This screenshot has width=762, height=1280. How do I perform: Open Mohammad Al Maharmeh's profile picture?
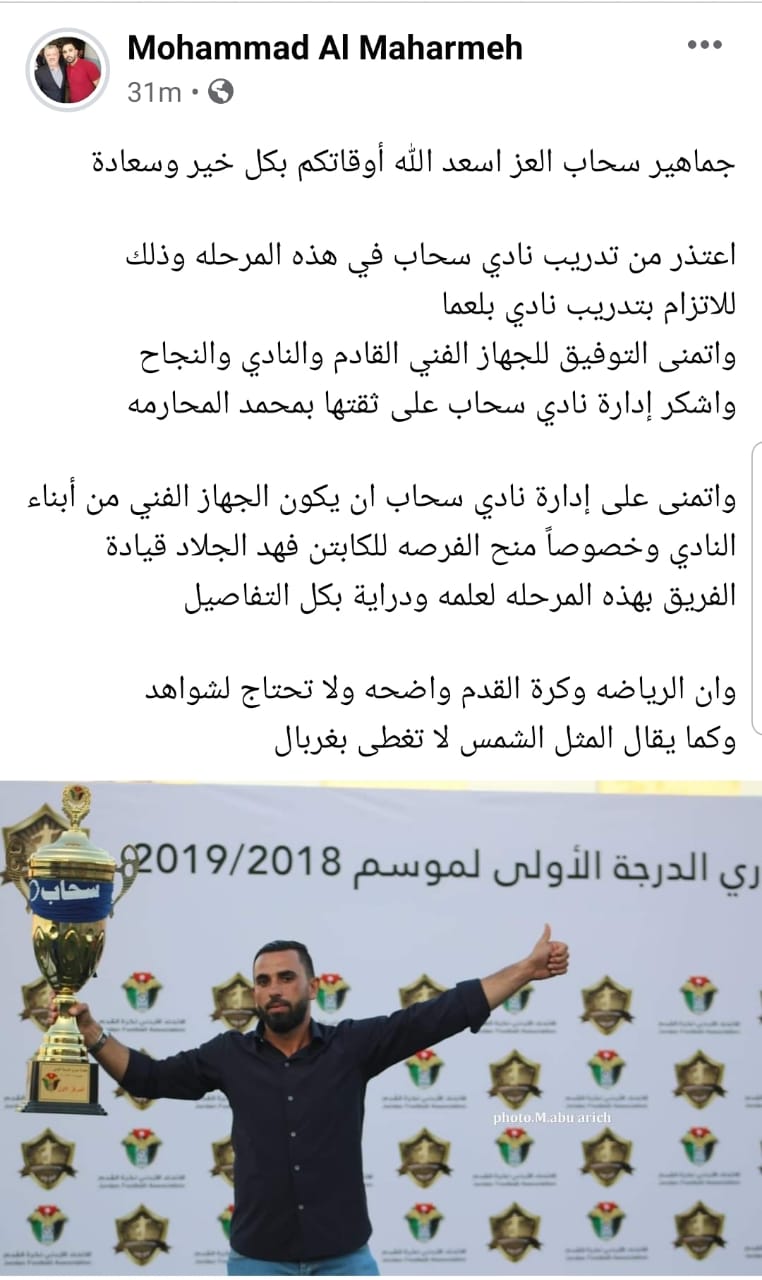(x=67, y=70)
